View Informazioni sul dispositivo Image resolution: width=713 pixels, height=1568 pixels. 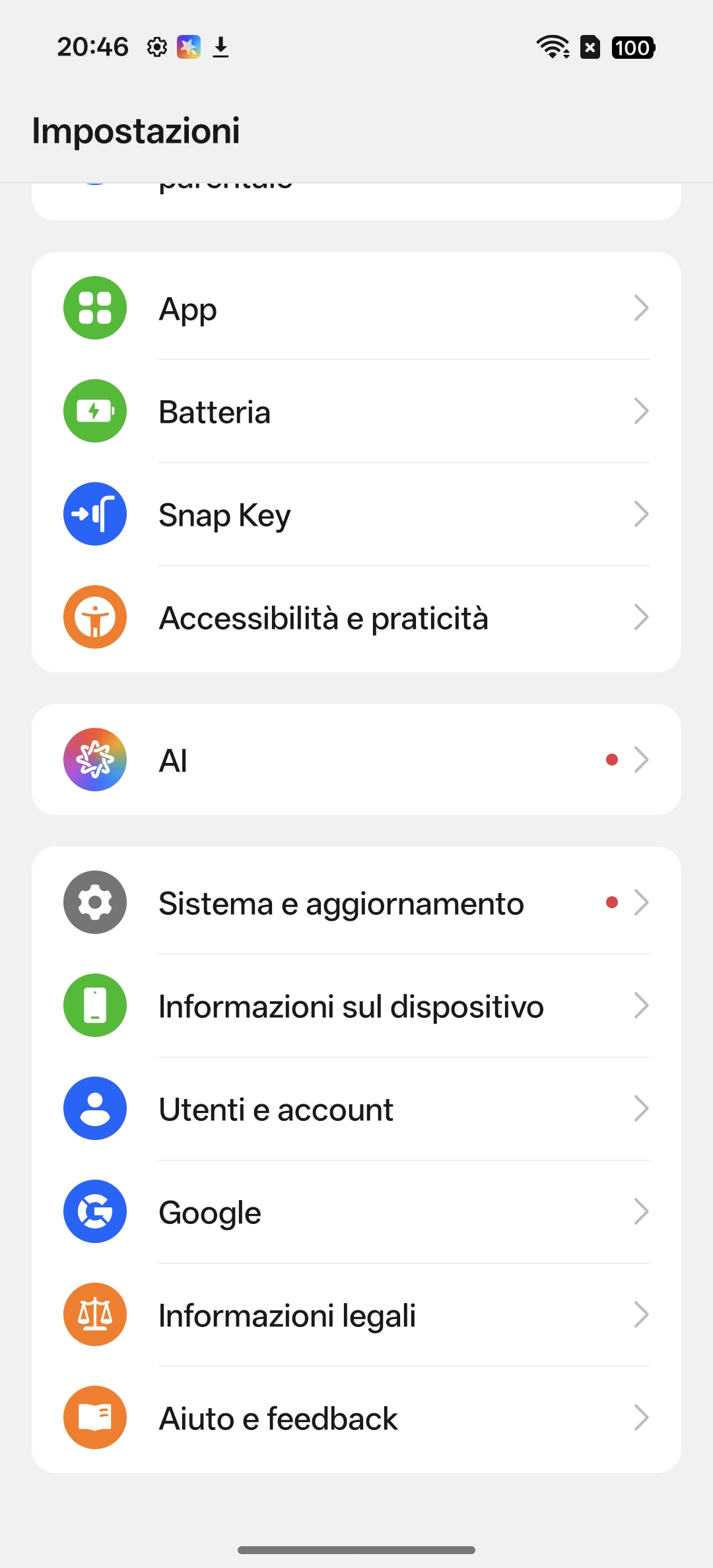(356, 1006)
